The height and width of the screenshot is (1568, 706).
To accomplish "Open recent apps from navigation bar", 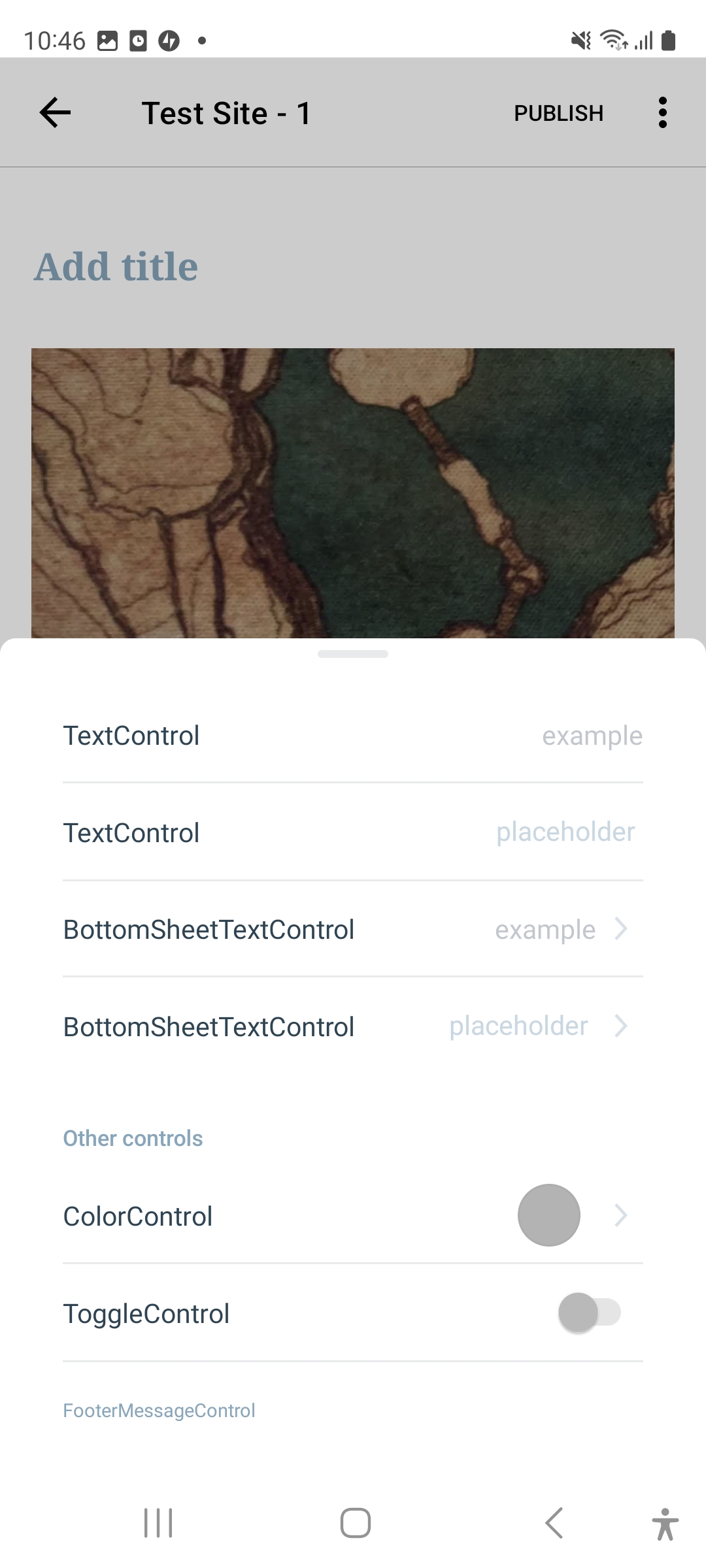I will pos(158,1523).
